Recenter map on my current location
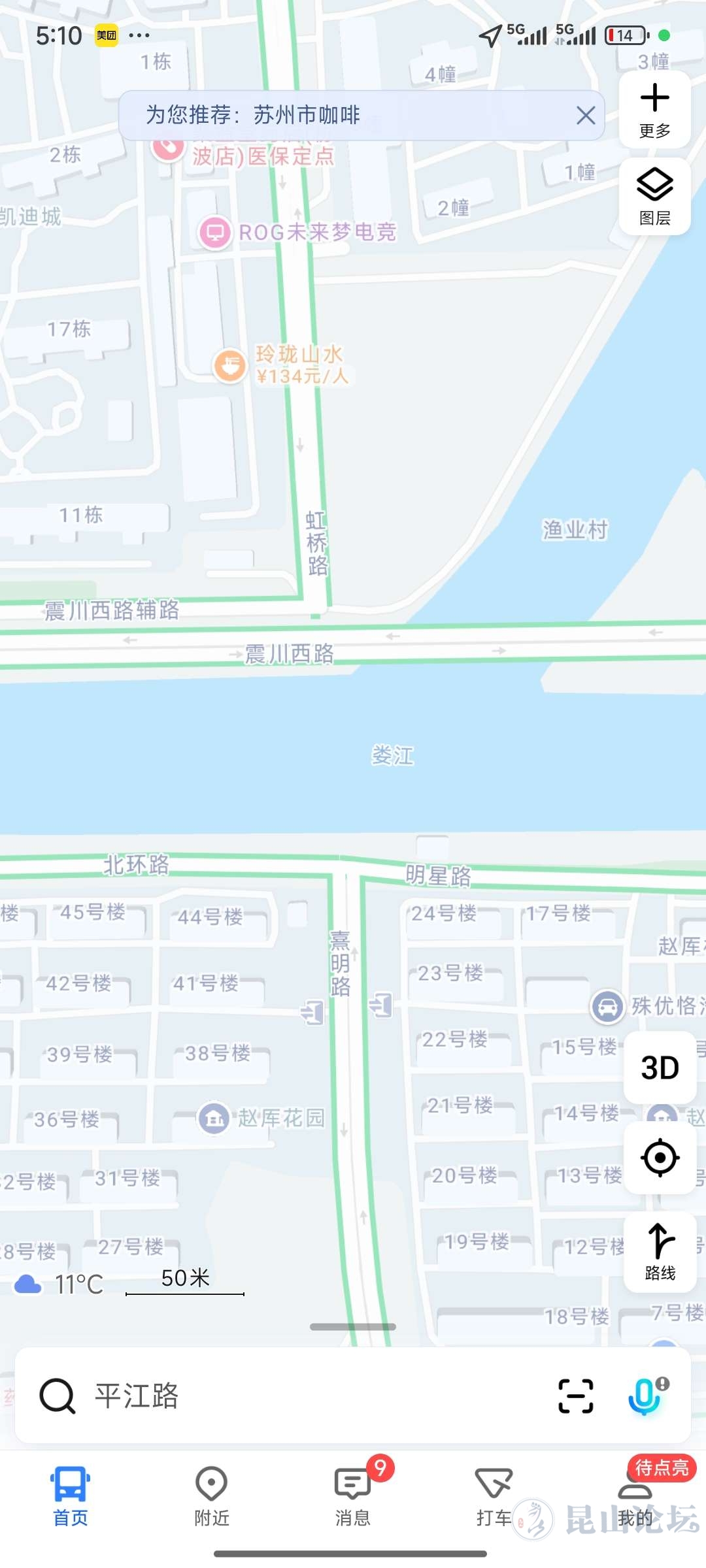Screen dimensions: 706x1568 tap(660, 1158)
